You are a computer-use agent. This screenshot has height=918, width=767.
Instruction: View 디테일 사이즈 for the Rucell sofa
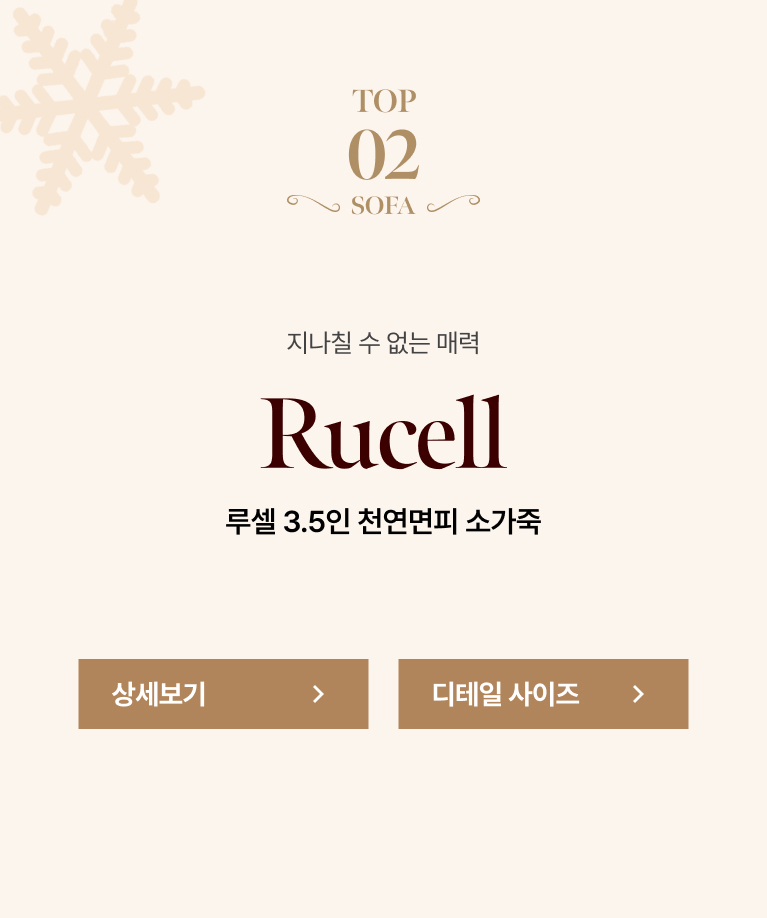[543, 694]
